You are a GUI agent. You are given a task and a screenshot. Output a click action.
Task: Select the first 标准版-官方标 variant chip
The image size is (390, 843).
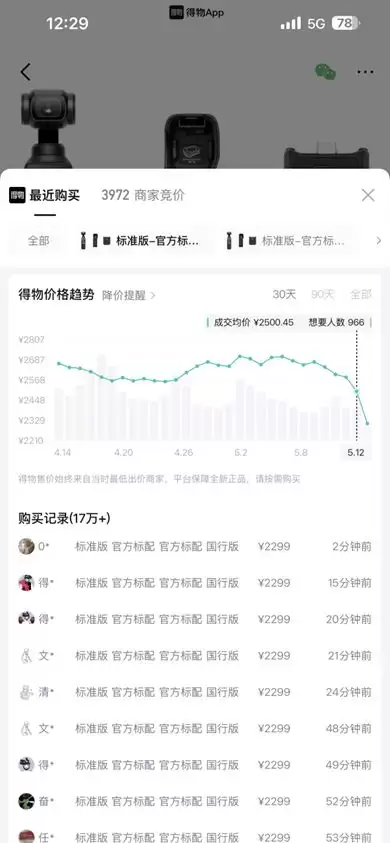click(139, 241)
